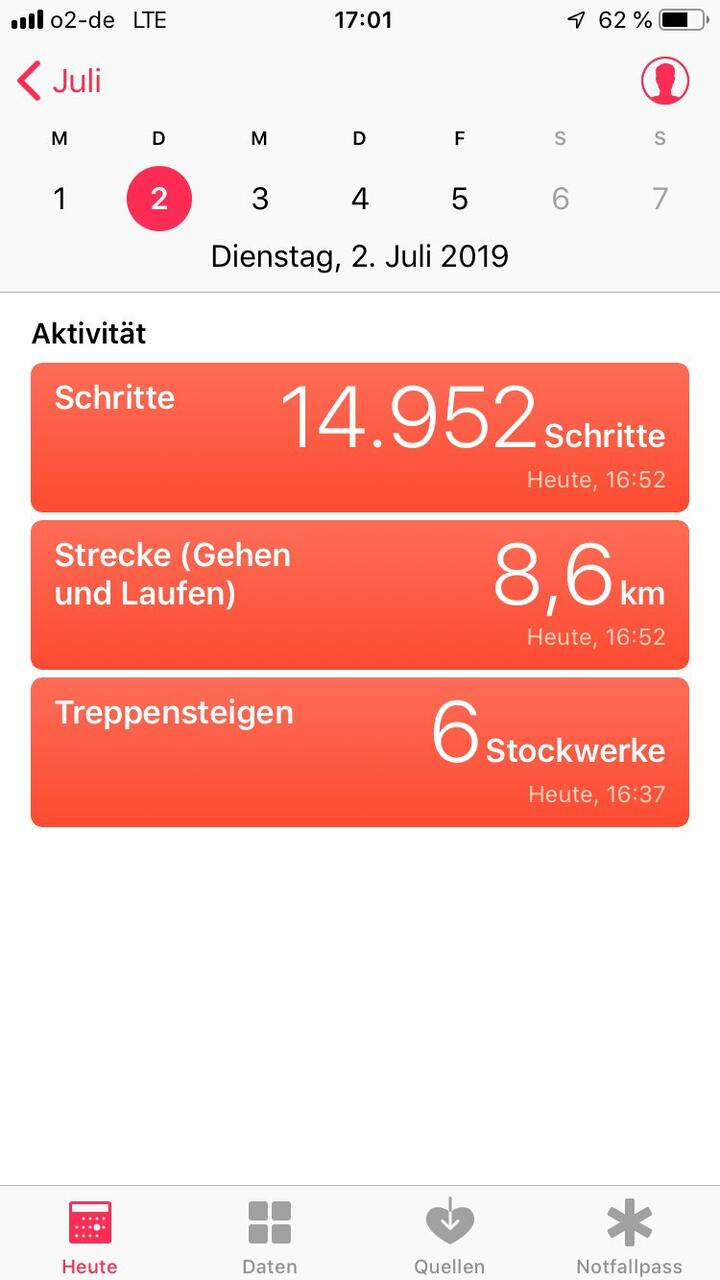The image size is (720, 1280).
Task: Select Monday the 1st in the week row
Action: coord(60,199)
